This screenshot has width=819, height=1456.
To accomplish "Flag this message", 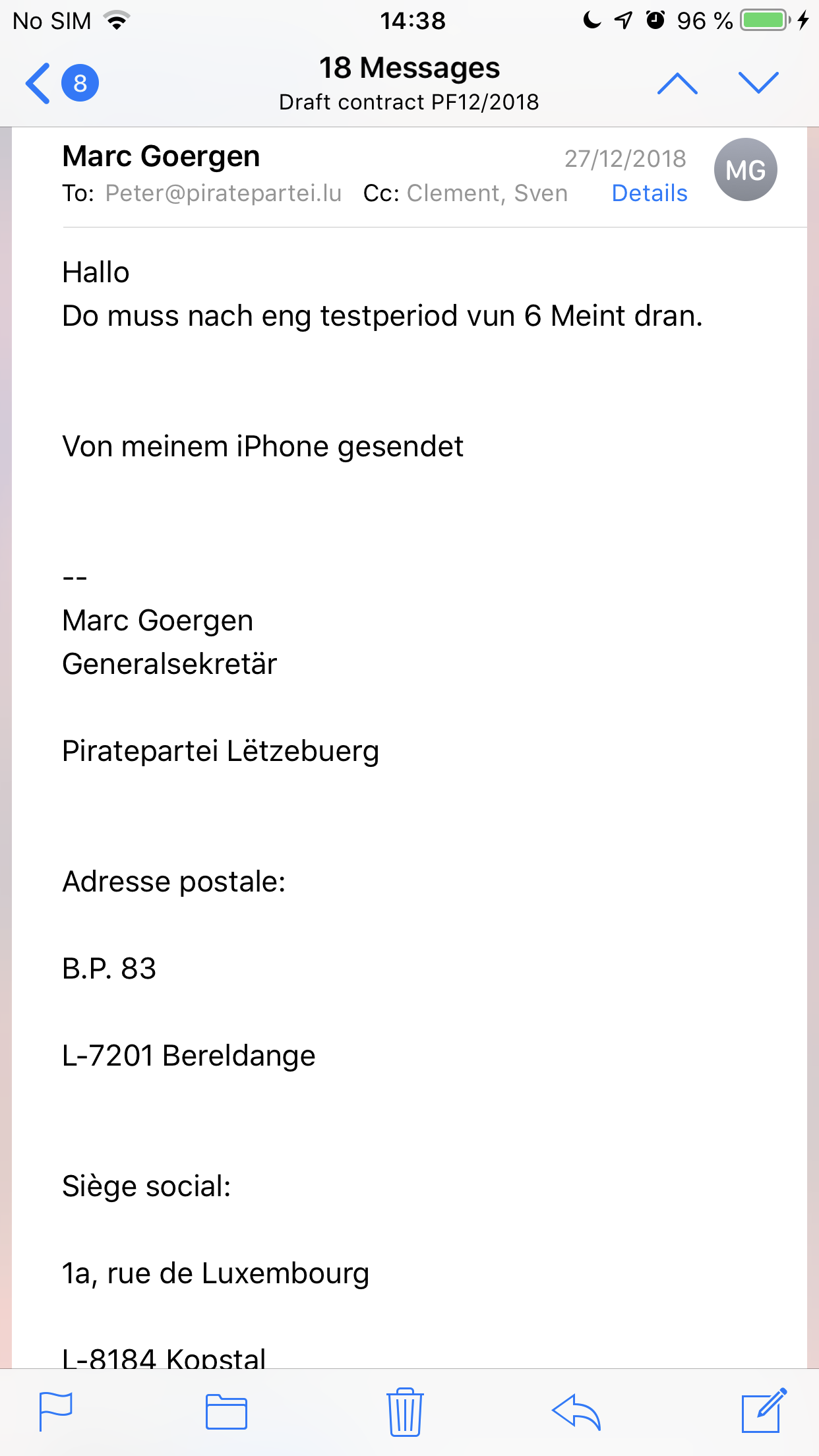I will click(x=56, y=1411).
